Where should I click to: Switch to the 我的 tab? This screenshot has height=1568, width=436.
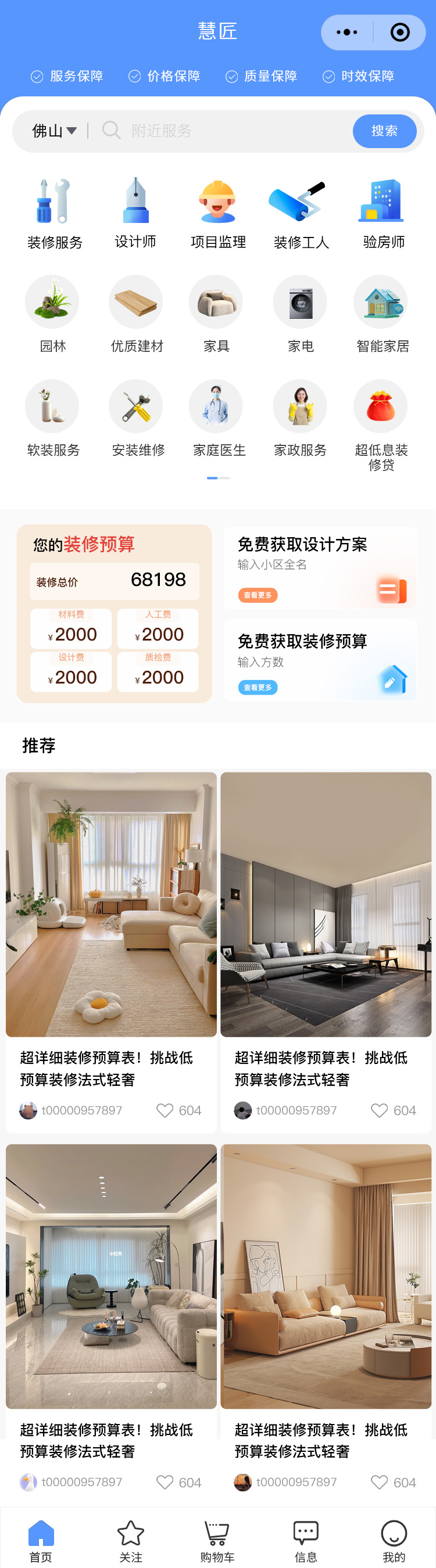[394, 1540]
